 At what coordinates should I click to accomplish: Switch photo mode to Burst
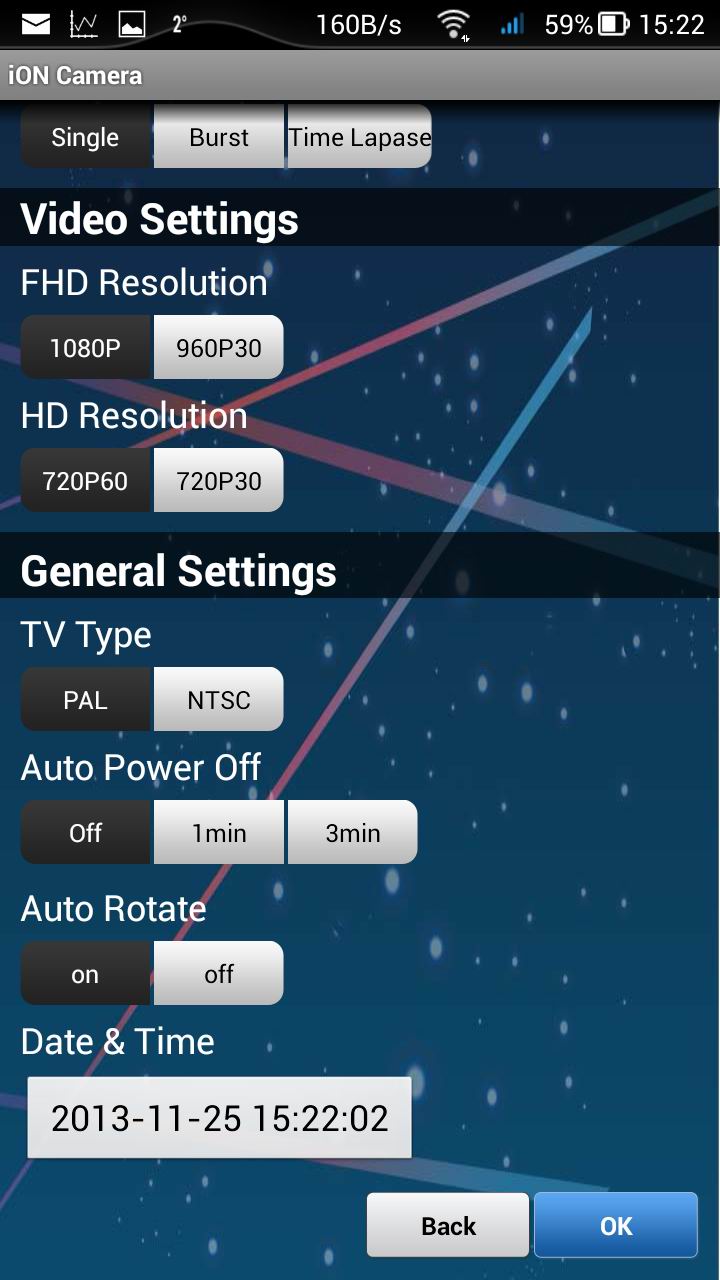tap(219, 137)
